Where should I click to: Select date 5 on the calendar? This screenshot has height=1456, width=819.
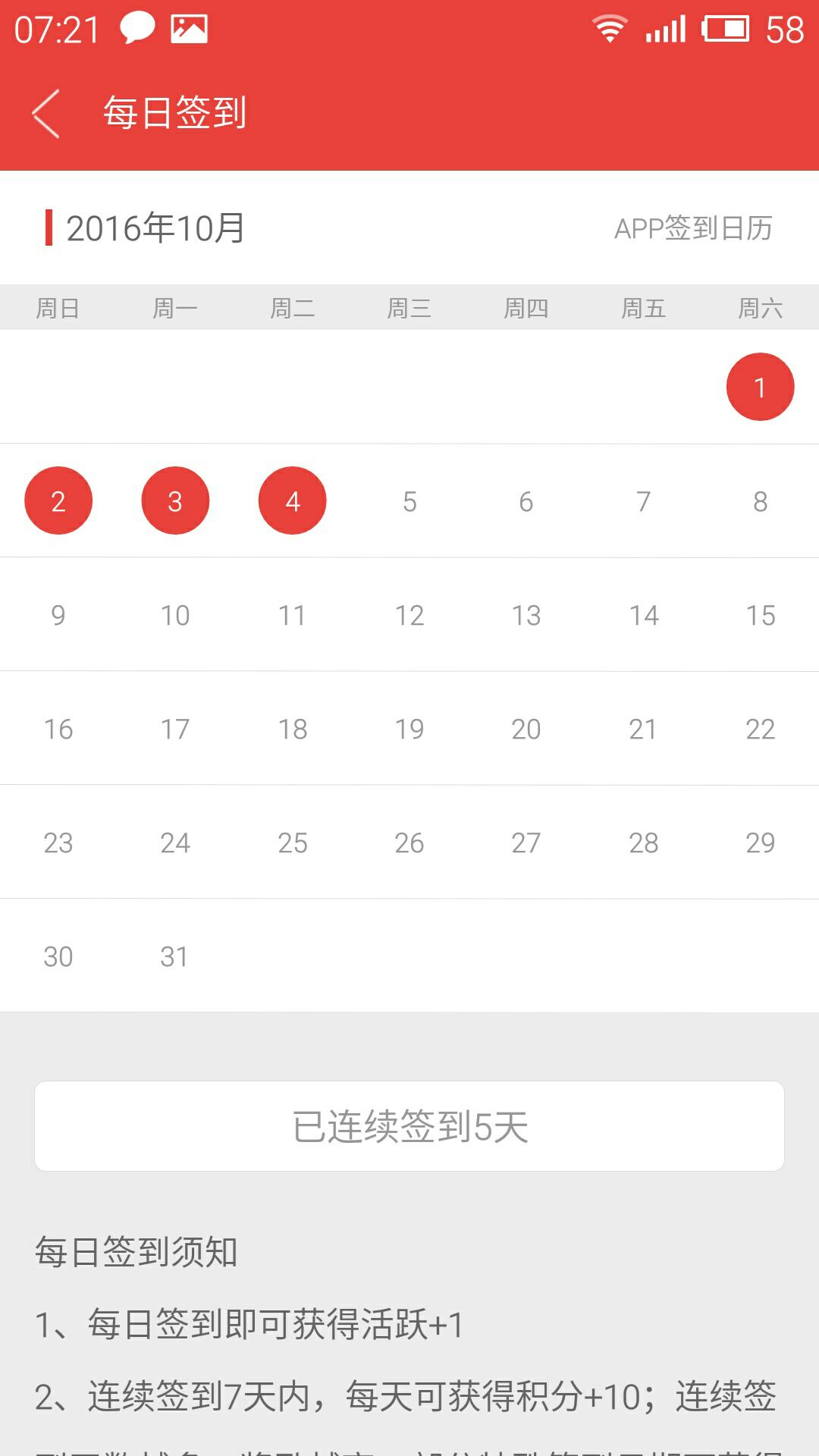click(409, 501)
